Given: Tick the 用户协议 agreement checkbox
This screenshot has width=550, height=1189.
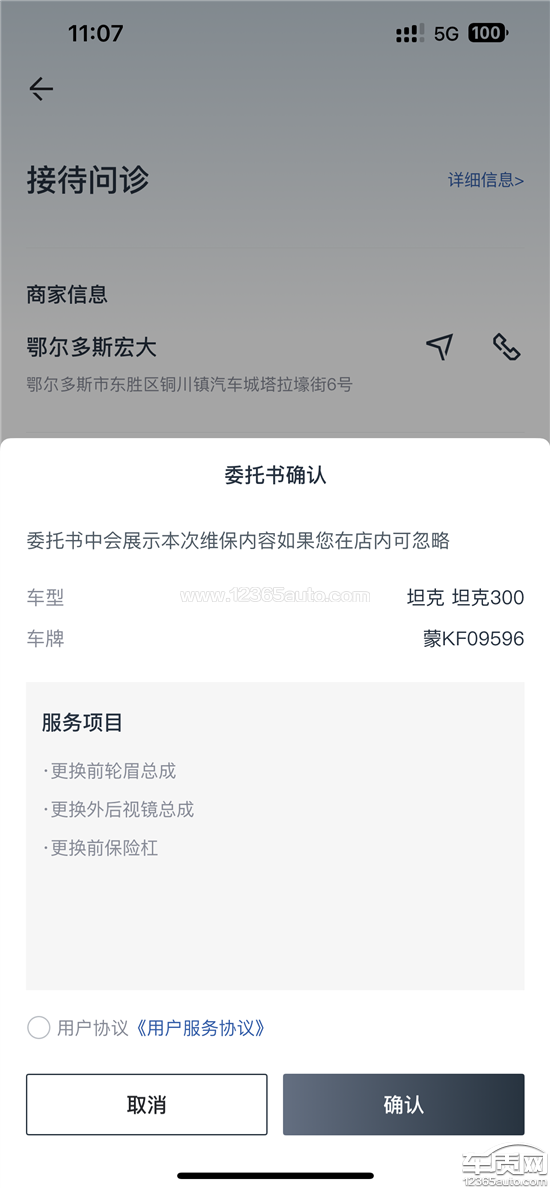Looking at the screenshot, I should (x=39, y=1028).
